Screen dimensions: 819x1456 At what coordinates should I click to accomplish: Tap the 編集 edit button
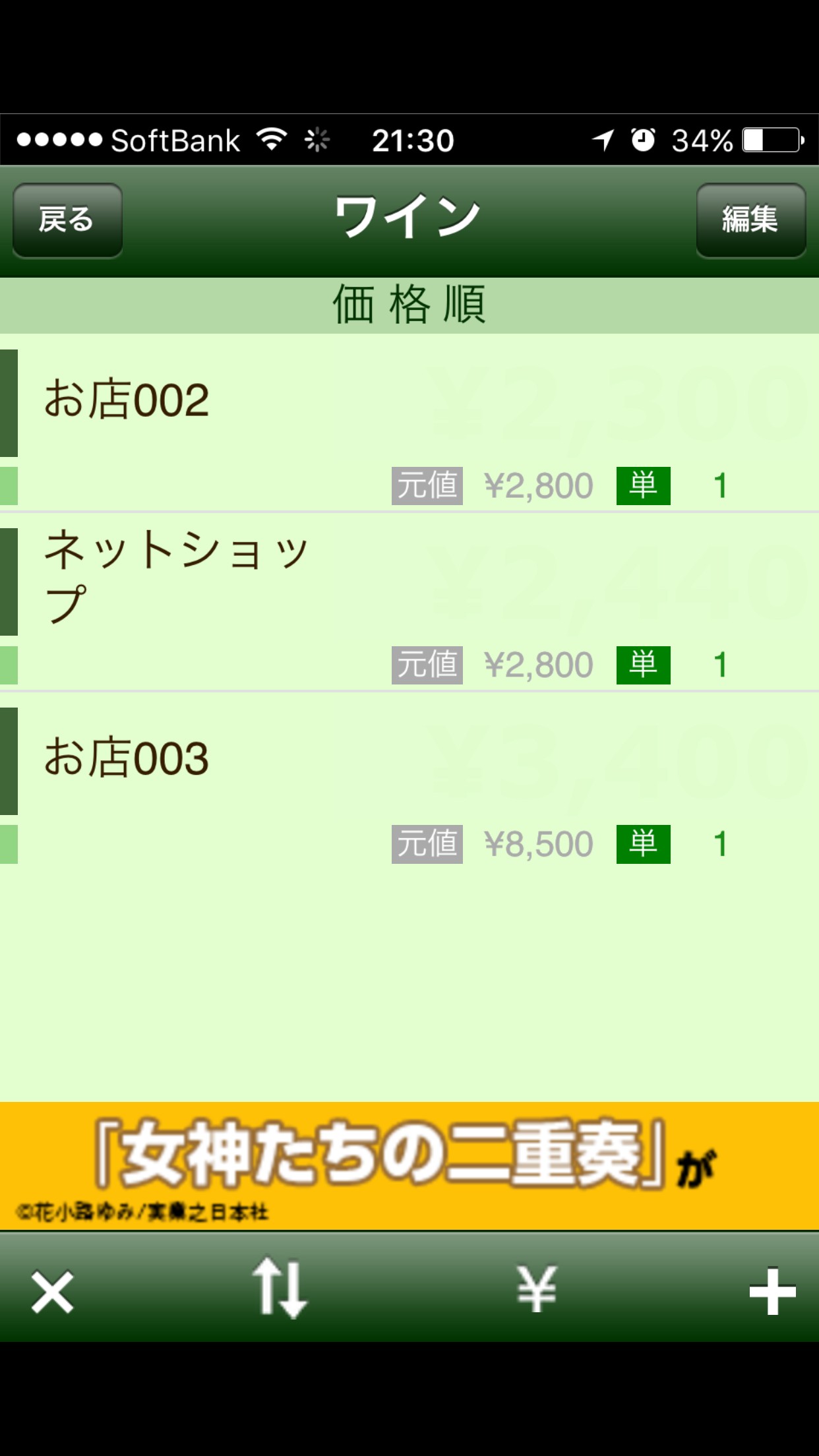pos(750,220)
